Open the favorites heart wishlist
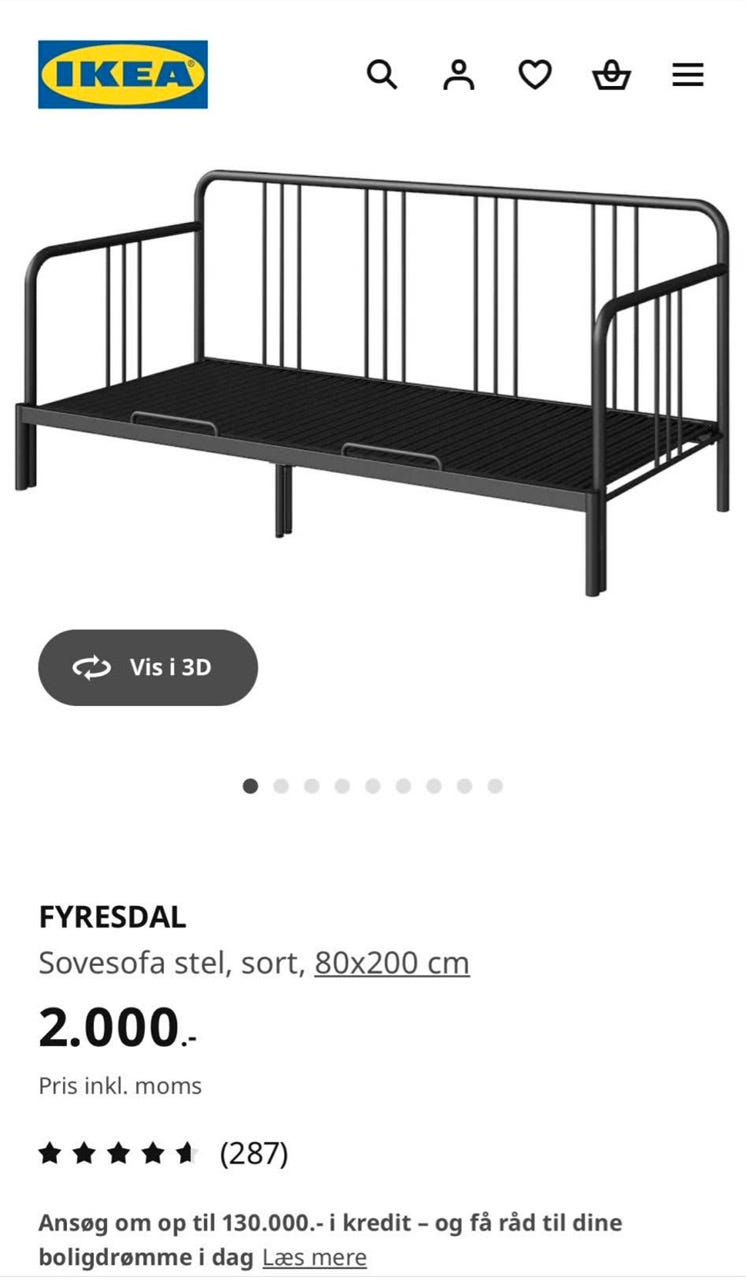The width and height of the screenshot is (746, 1280). [x=535, y=75]
